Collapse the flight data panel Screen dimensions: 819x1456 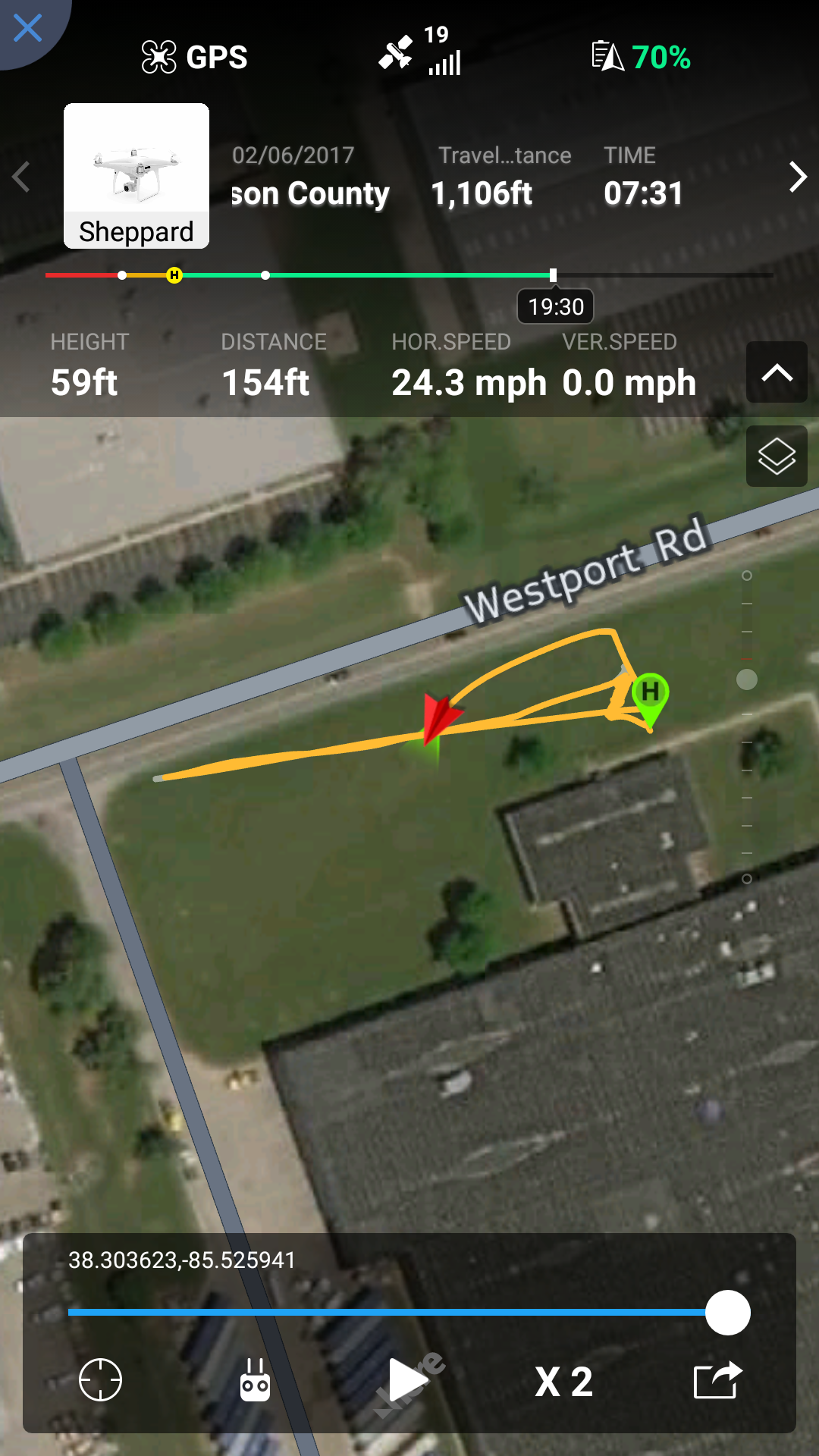(777, 372)
